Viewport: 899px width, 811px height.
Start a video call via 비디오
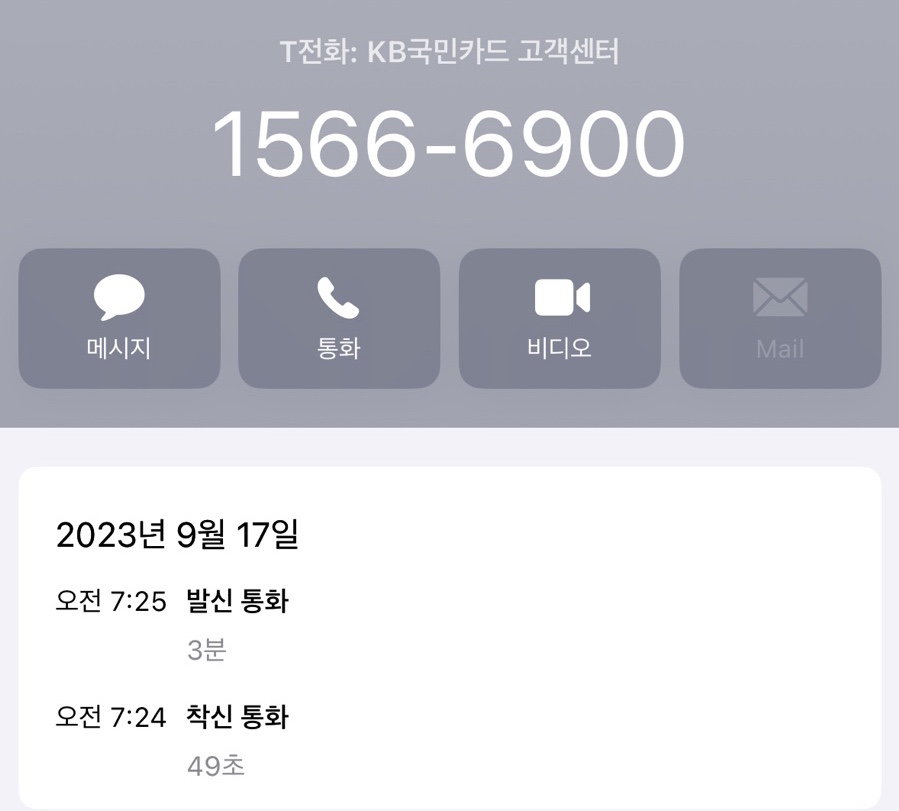(x=559, y=318)
